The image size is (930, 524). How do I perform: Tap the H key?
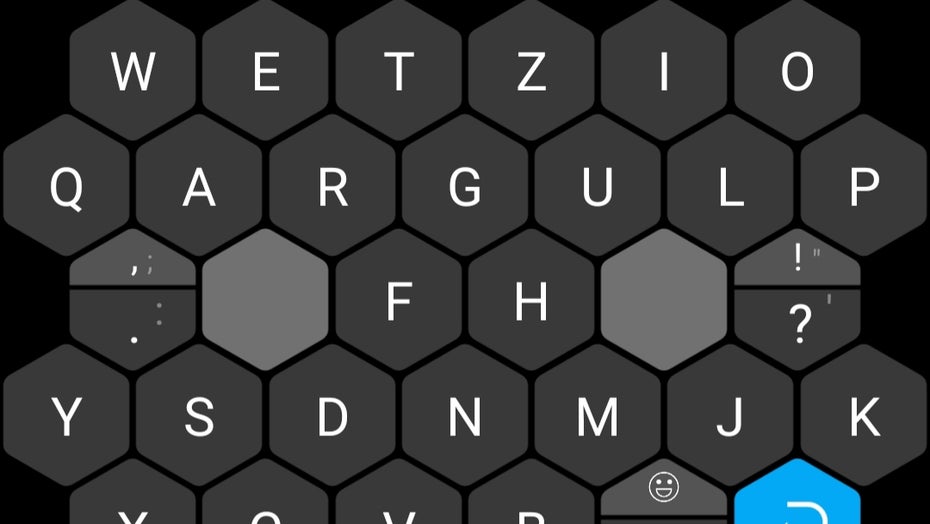531,301
